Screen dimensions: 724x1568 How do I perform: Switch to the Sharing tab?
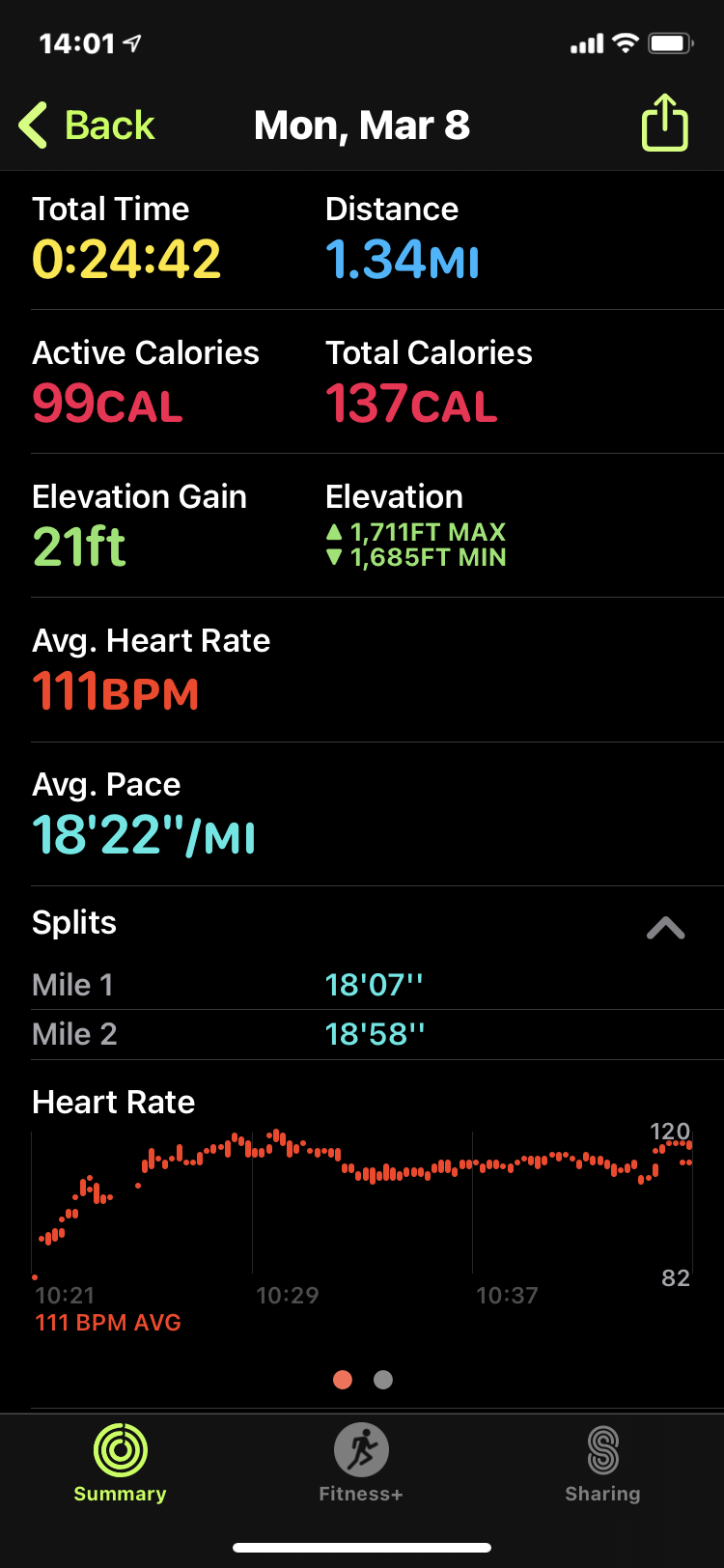[x=602, y=1463]
